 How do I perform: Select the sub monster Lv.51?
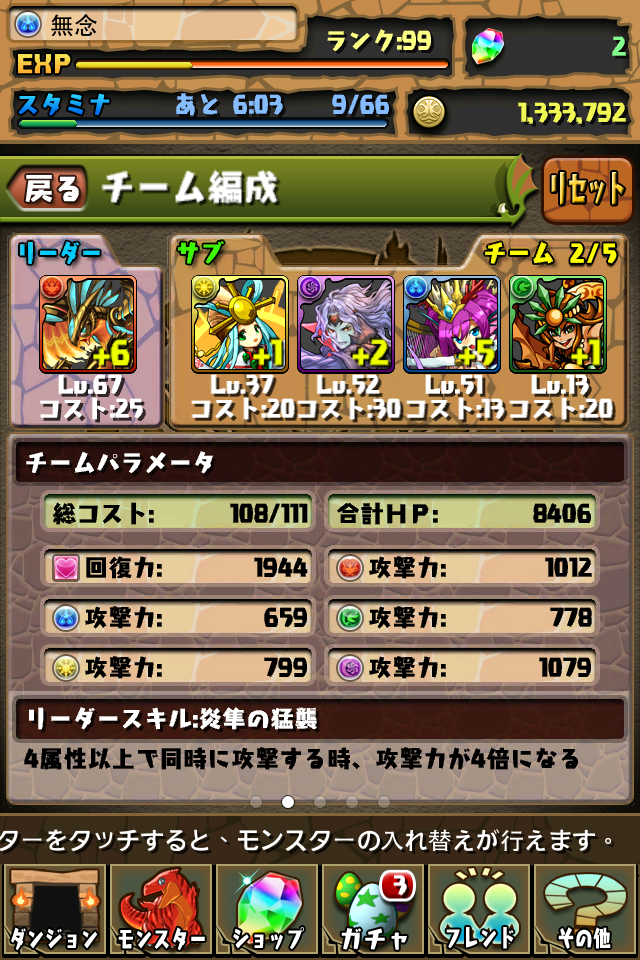(451, 324)
